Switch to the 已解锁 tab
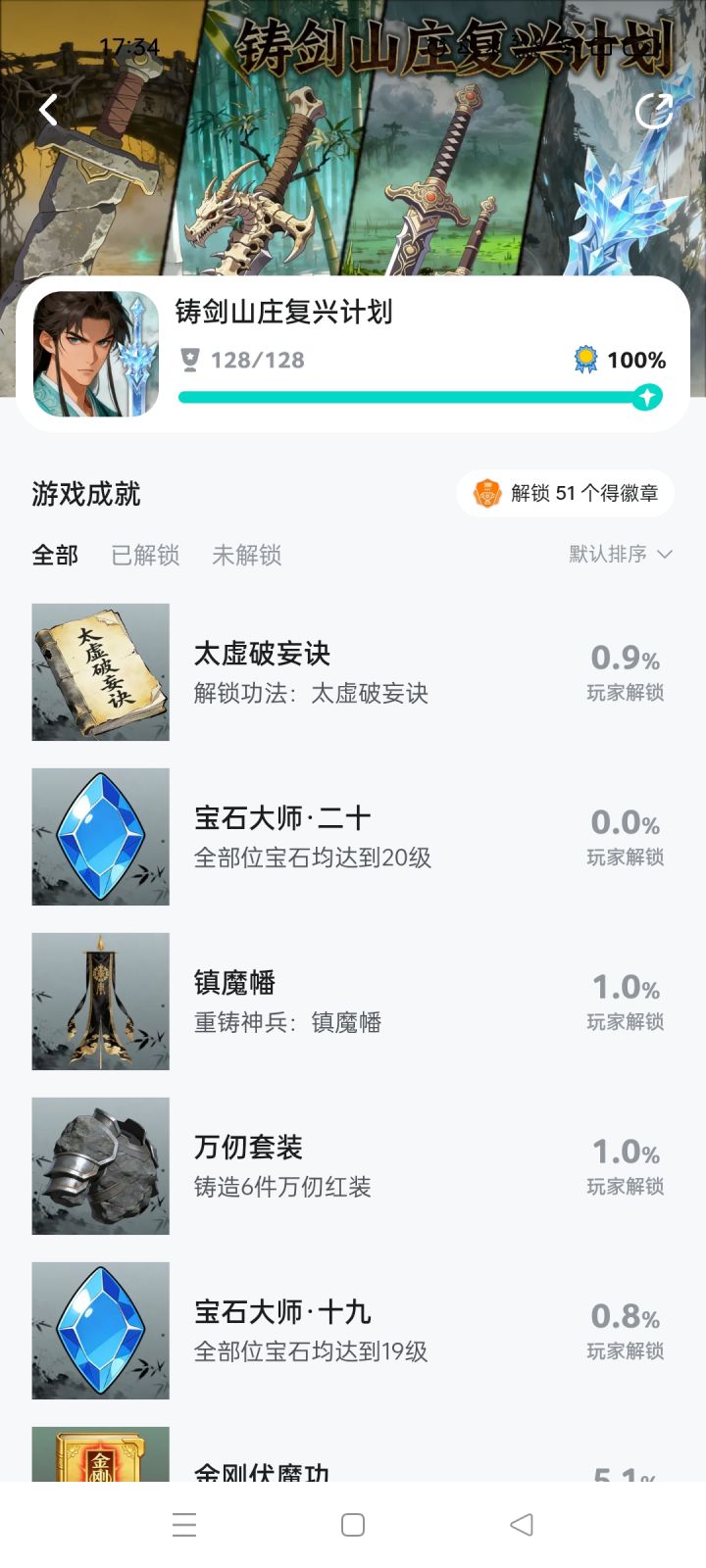This screenshot has height=1568, width=706. pos(145,556)
